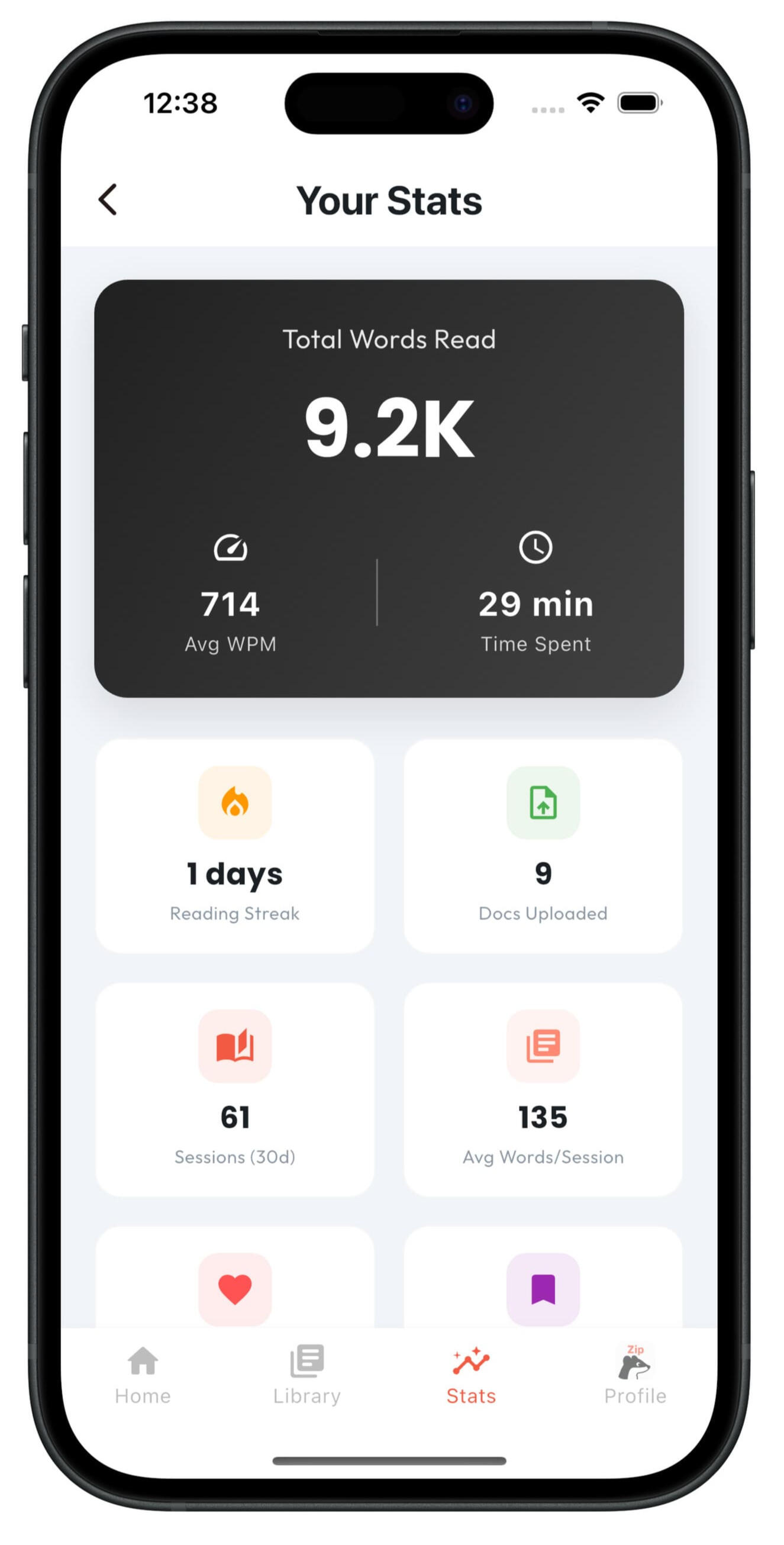Go to the Profile tab
Viewport: 784px width, 1545px height.
point(635,1375)
